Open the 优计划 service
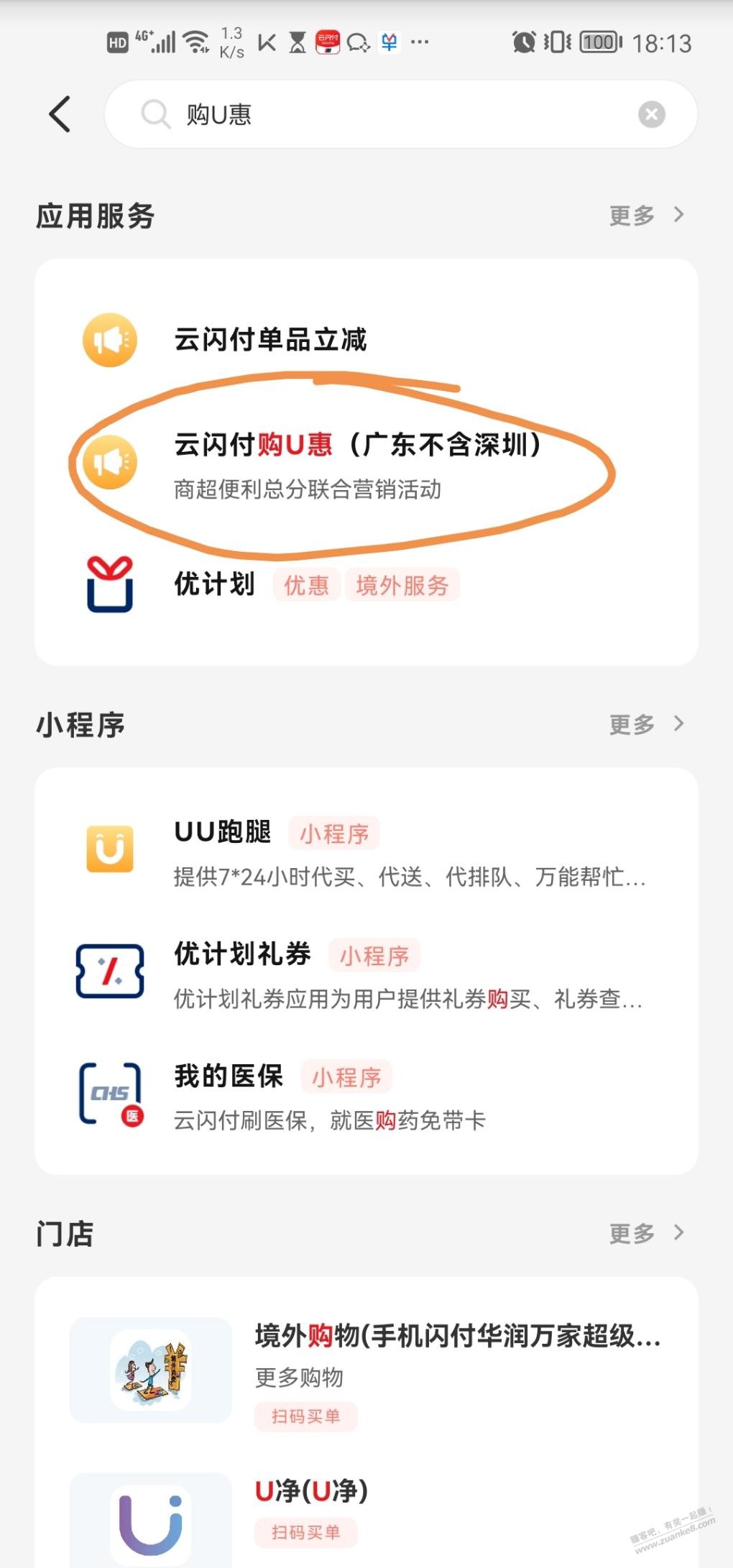The image size is (733, 1568). [x=214, y=584]
